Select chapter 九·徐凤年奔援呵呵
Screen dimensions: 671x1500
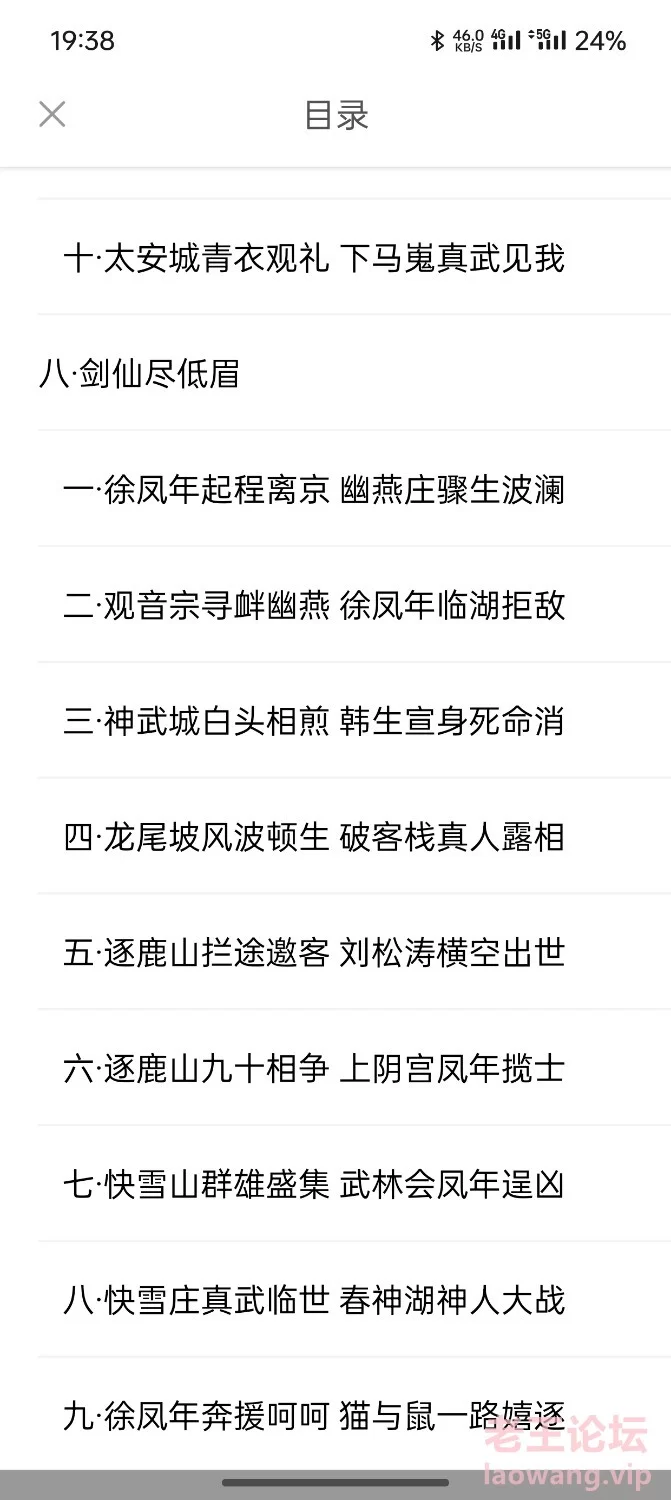(x=335, y=1416)
